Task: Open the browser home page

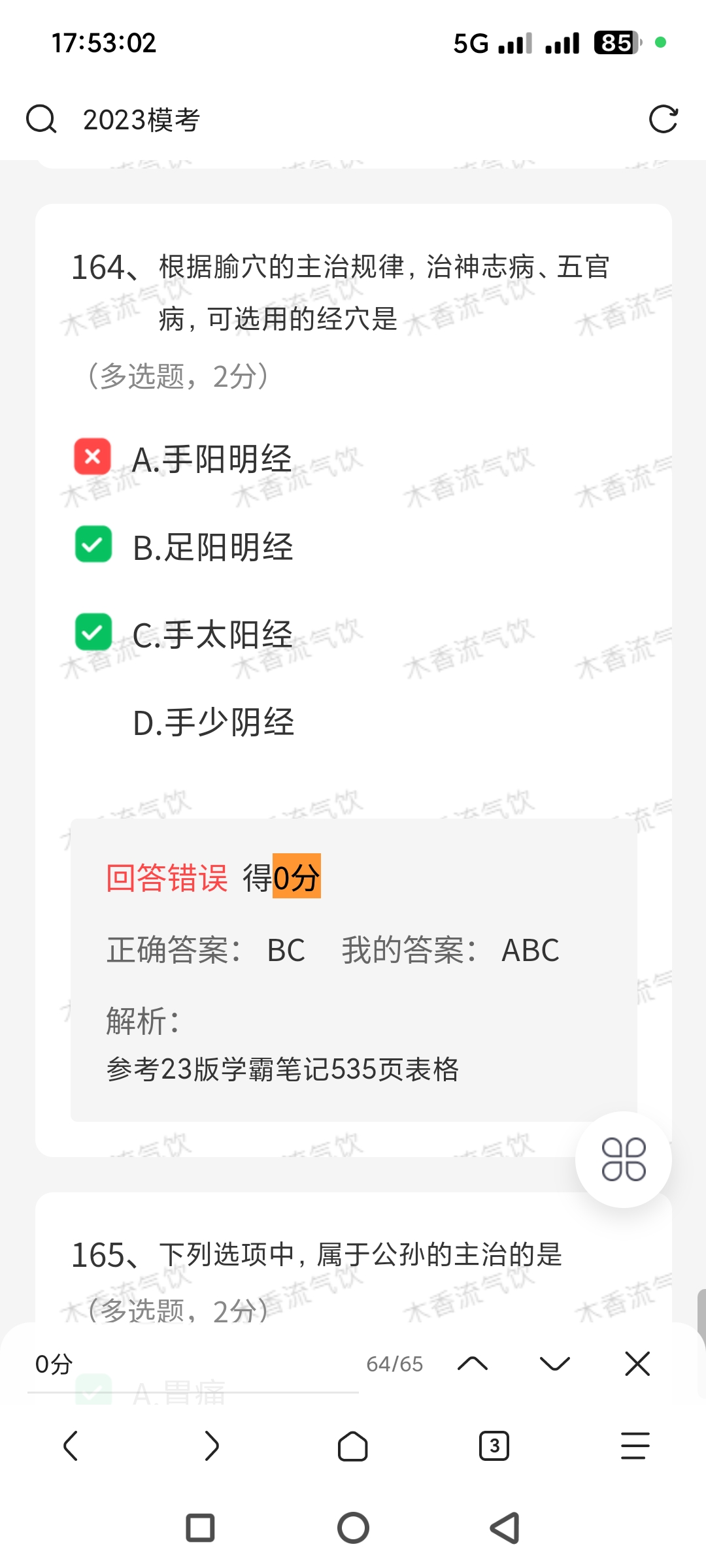Action: (x=353, y=1445)
